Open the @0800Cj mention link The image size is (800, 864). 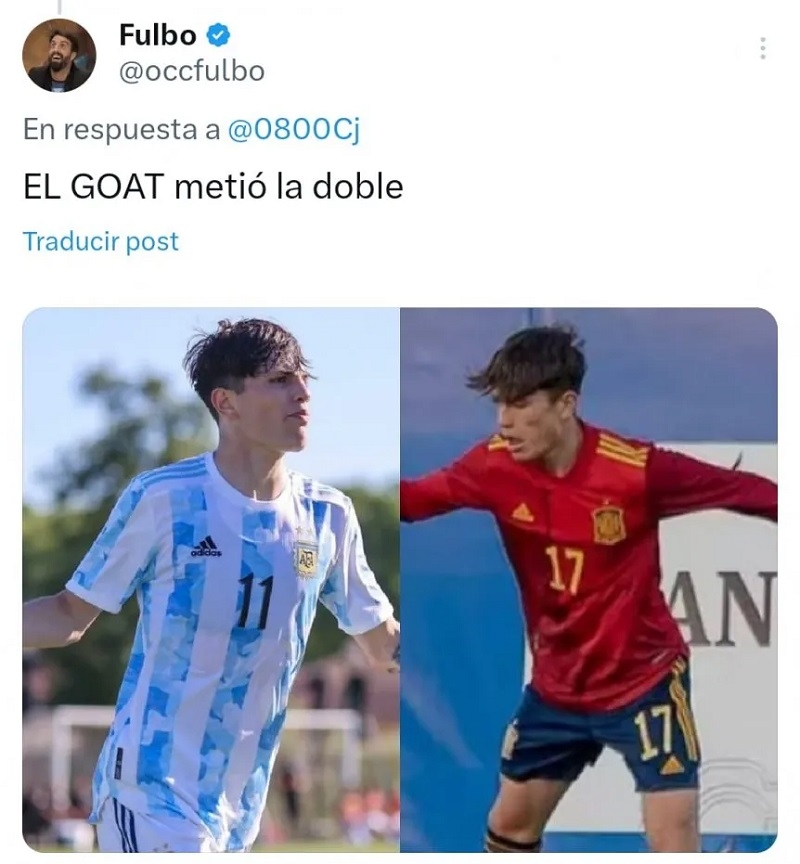(293, 129)
